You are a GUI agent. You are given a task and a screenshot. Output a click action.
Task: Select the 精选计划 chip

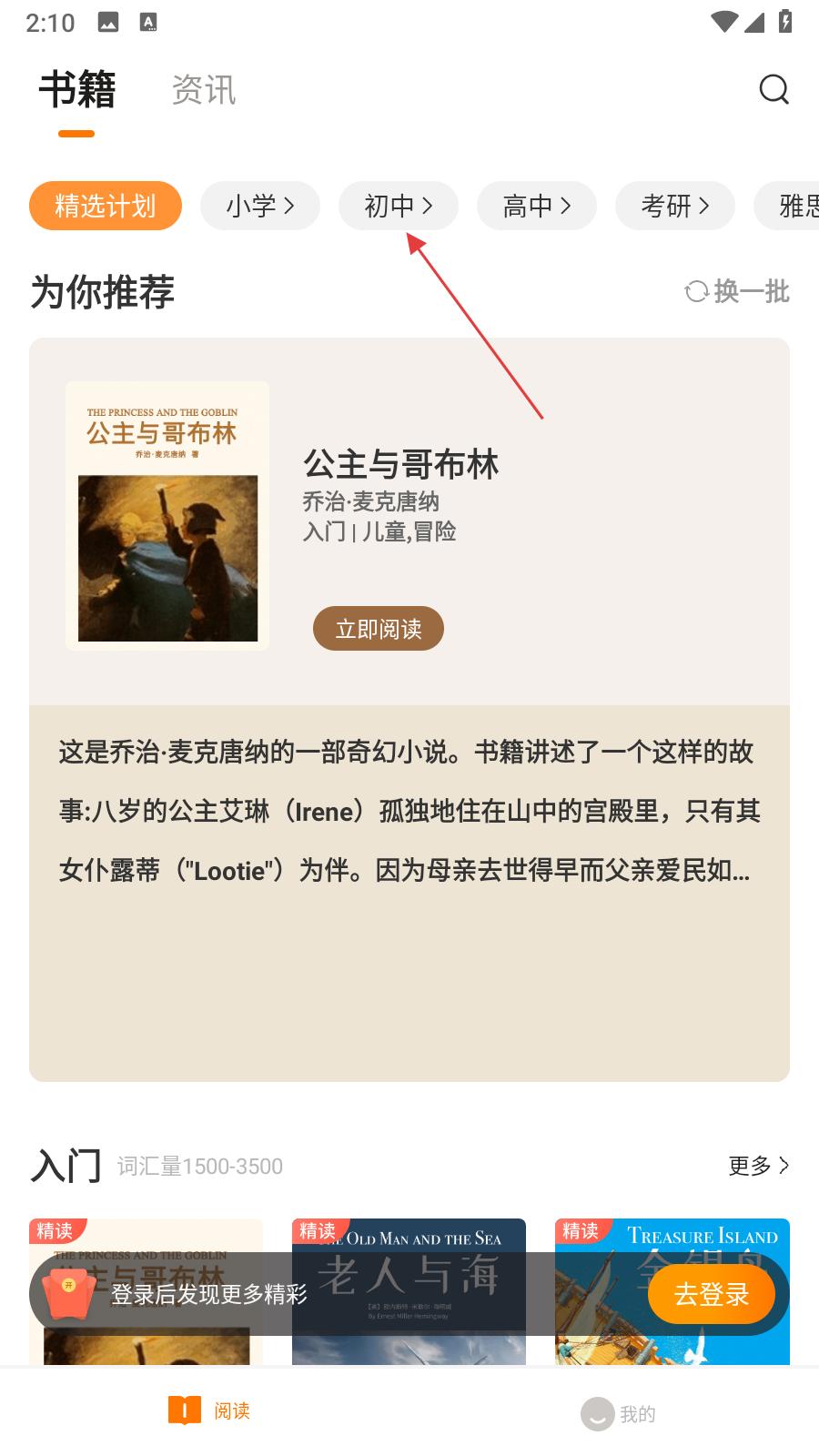pyautogui.click(x=106, y=207)
